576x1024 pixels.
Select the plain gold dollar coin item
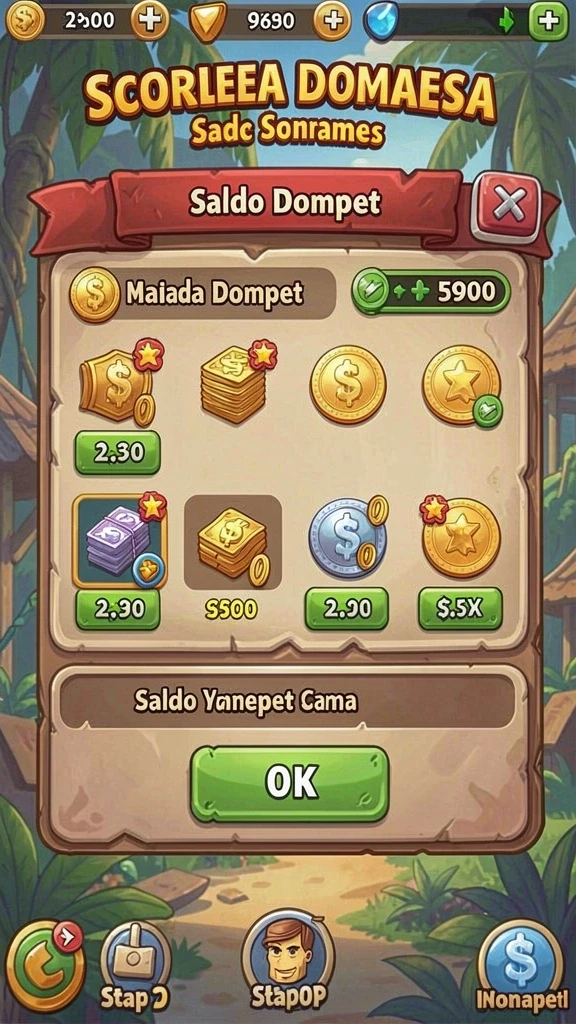[347, 385]
